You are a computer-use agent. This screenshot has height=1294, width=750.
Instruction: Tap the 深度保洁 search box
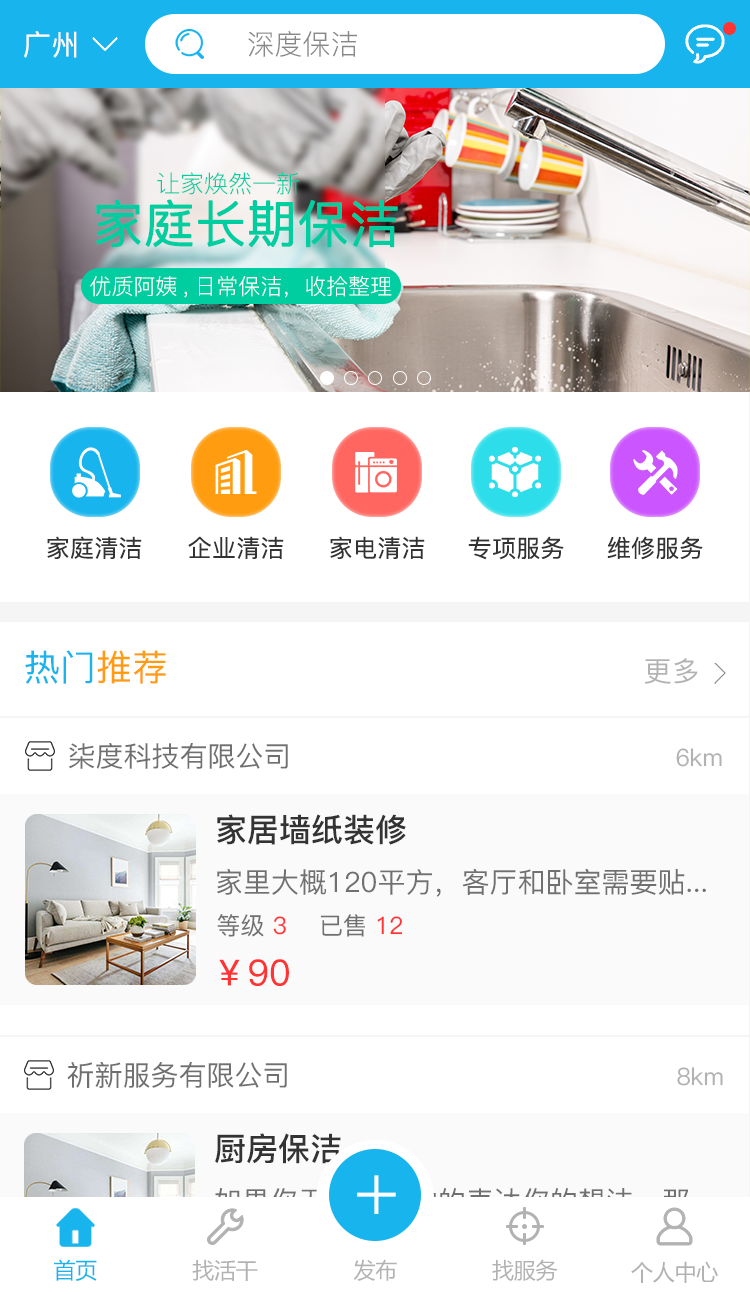[x=404, y=45]
